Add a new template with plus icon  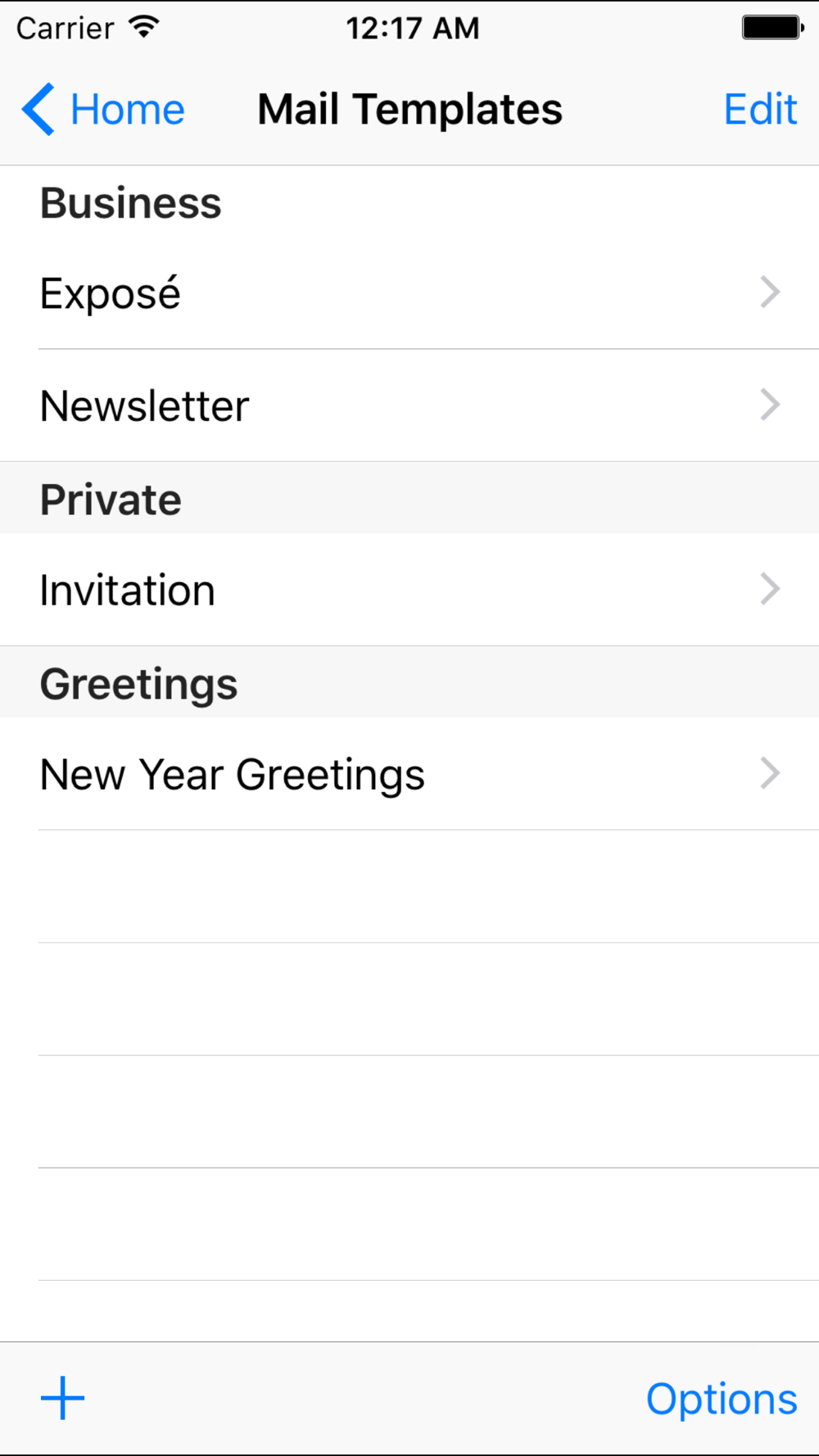coord(63,1398)
